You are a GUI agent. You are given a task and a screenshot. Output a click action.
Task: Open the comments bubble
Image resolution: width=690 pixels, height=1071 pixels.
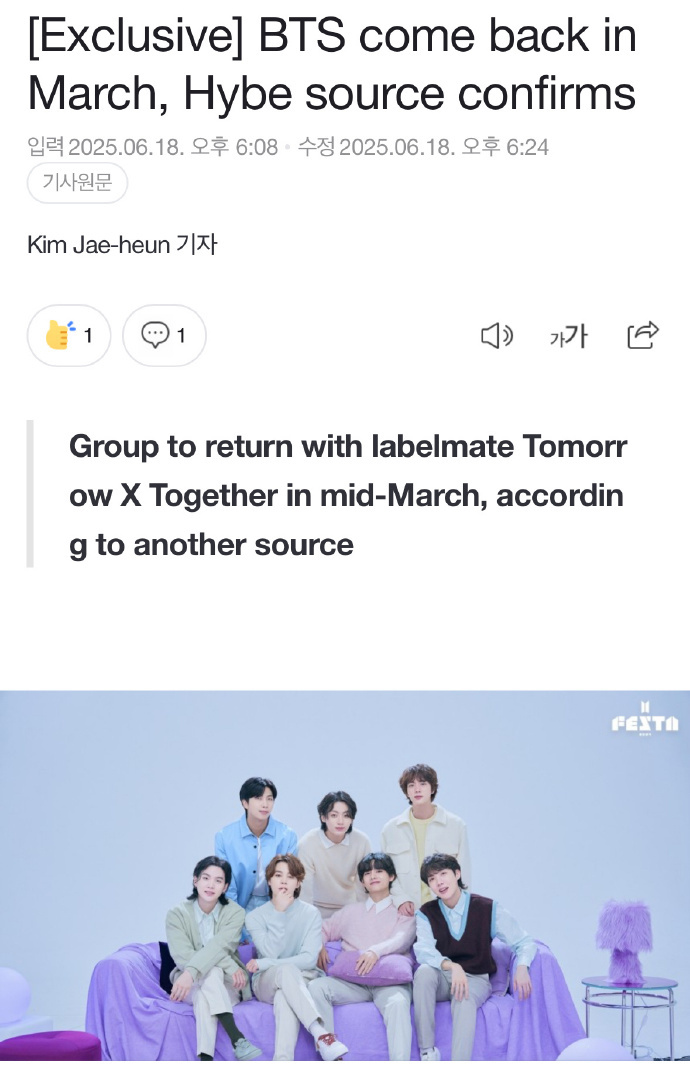164,335
